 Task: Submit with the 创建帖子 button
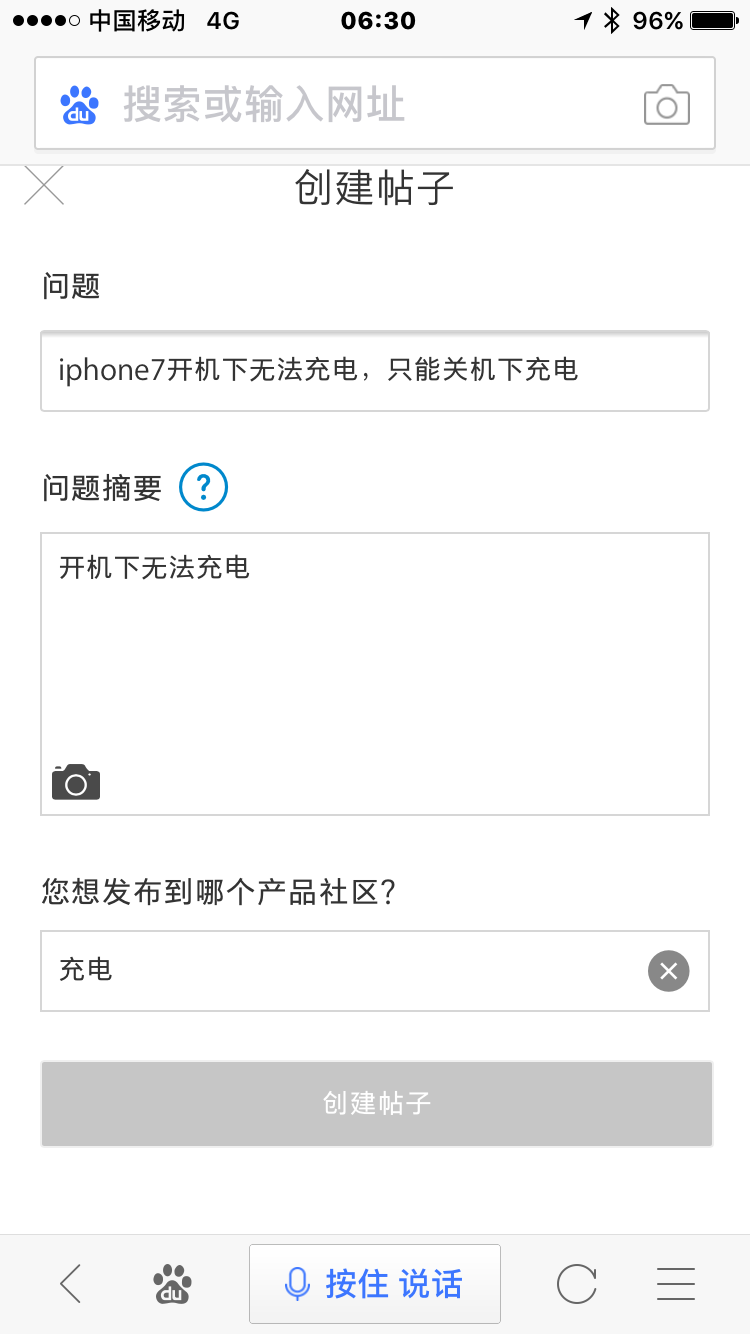pyautogui.click(x=376, y=1103)
